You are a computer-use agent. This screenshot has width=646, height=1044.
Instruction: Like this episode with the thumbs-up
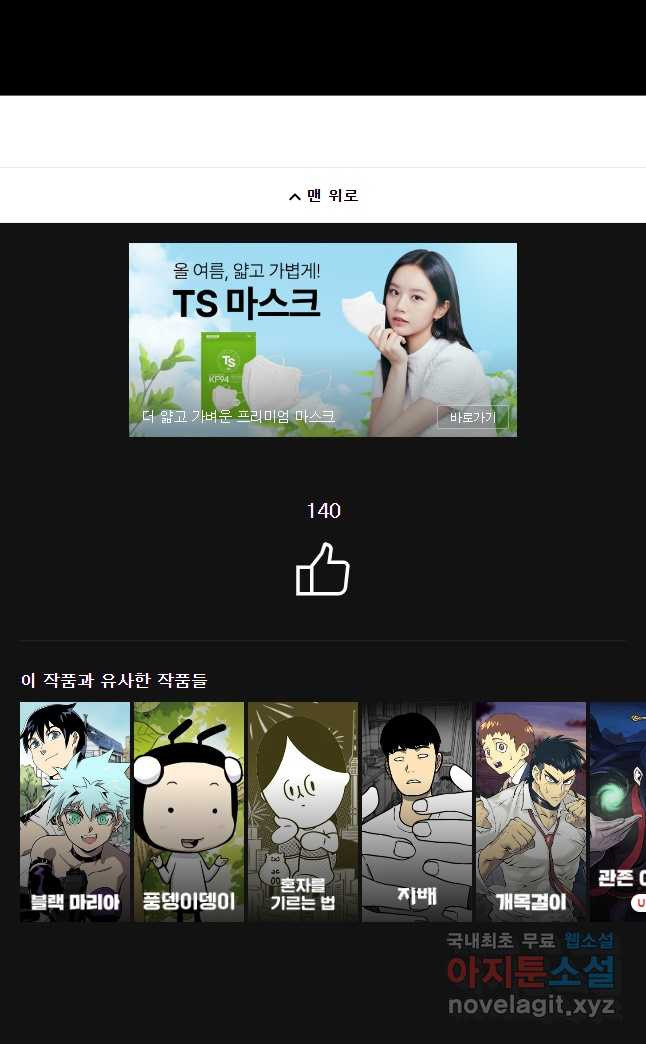[323, 570]
